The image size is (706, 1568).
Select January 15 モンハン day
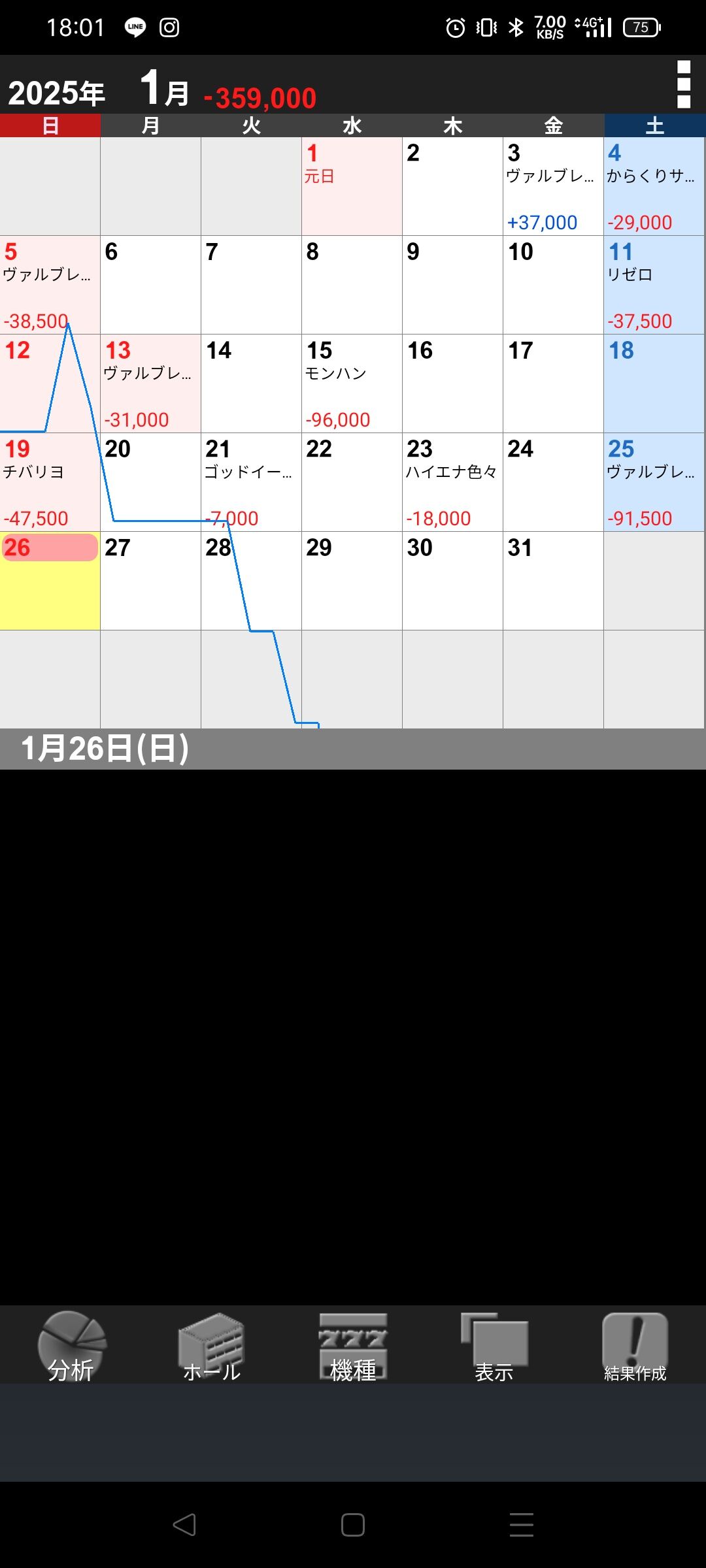[352, 384]
